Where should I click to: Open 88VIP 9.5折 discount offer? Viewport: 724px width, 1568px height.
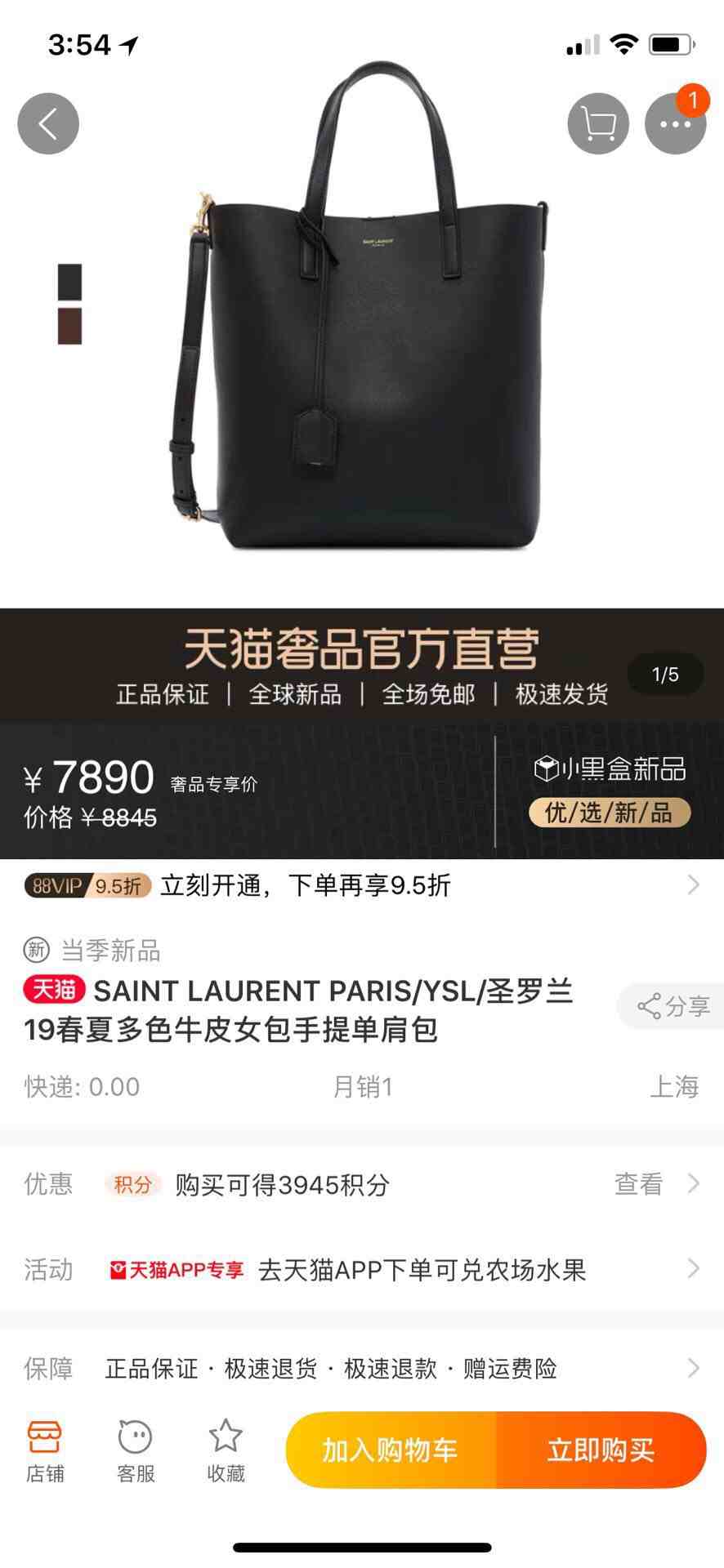pos(360,885)
